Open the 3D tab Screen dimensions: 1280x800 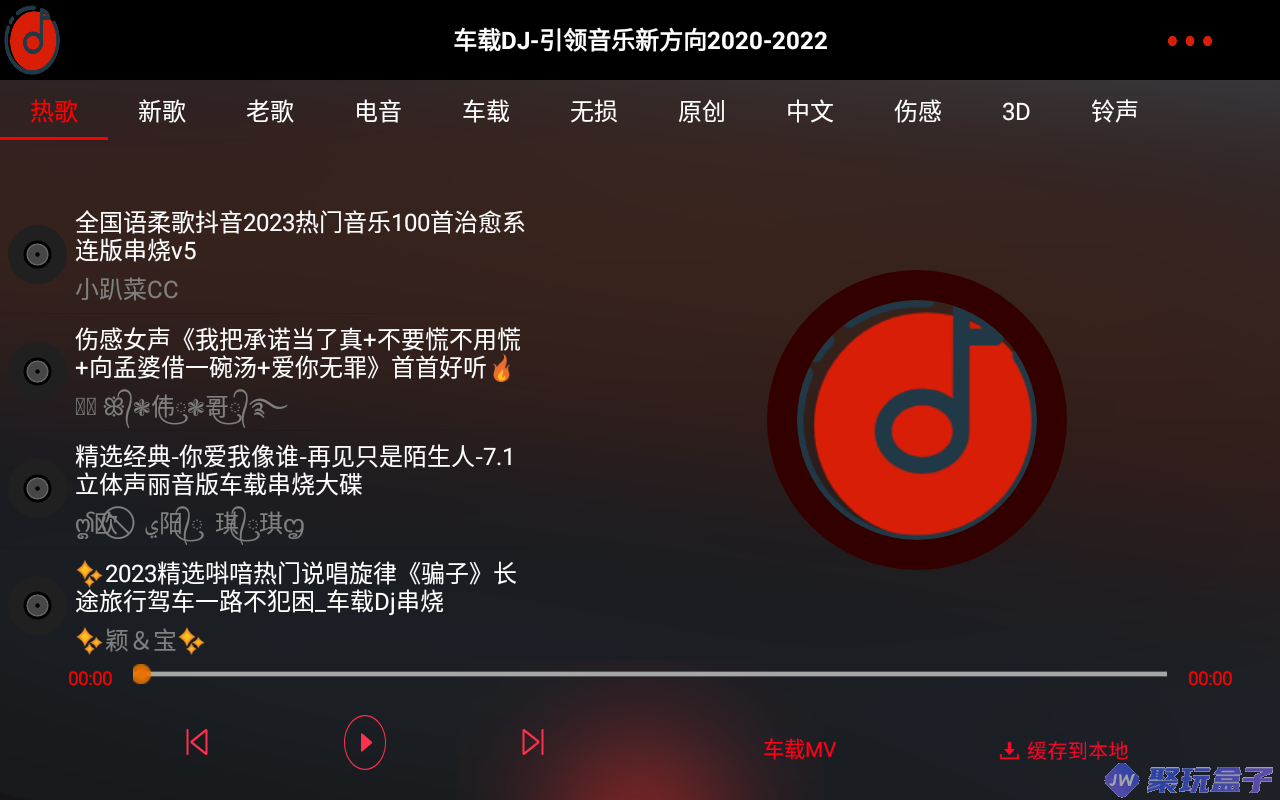[x=1016, y=111]
